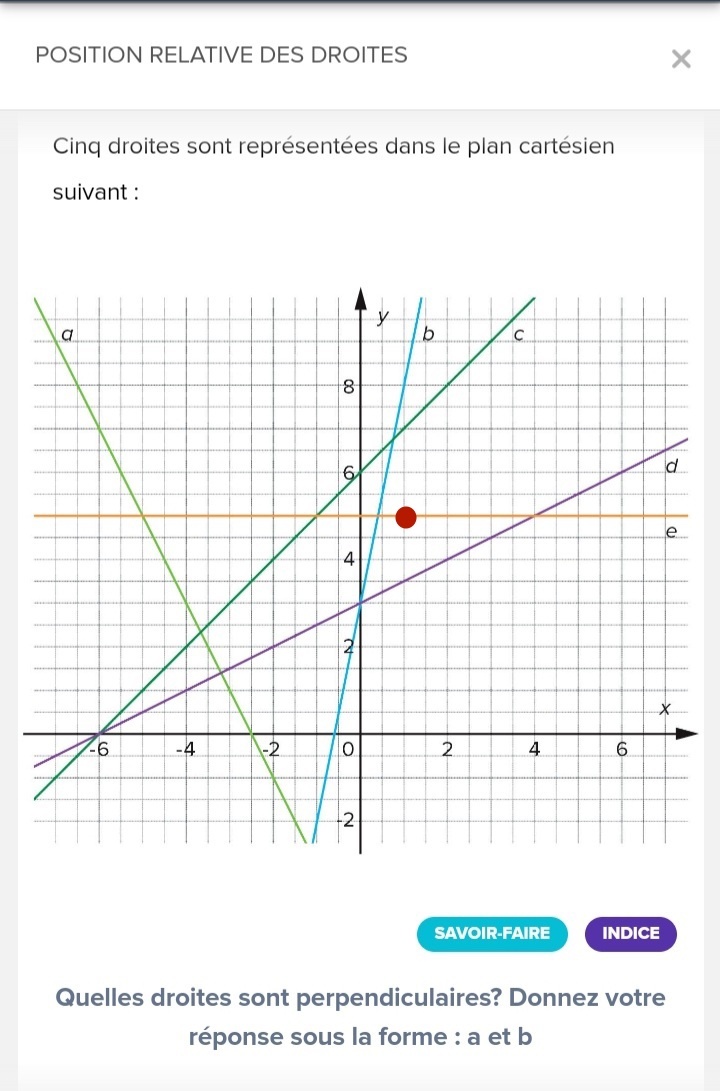This screenshot has width=720, height=1091.
Task: Close the Position relative des droites exercise
Action: pyautogui.click(x=681, y=59)
